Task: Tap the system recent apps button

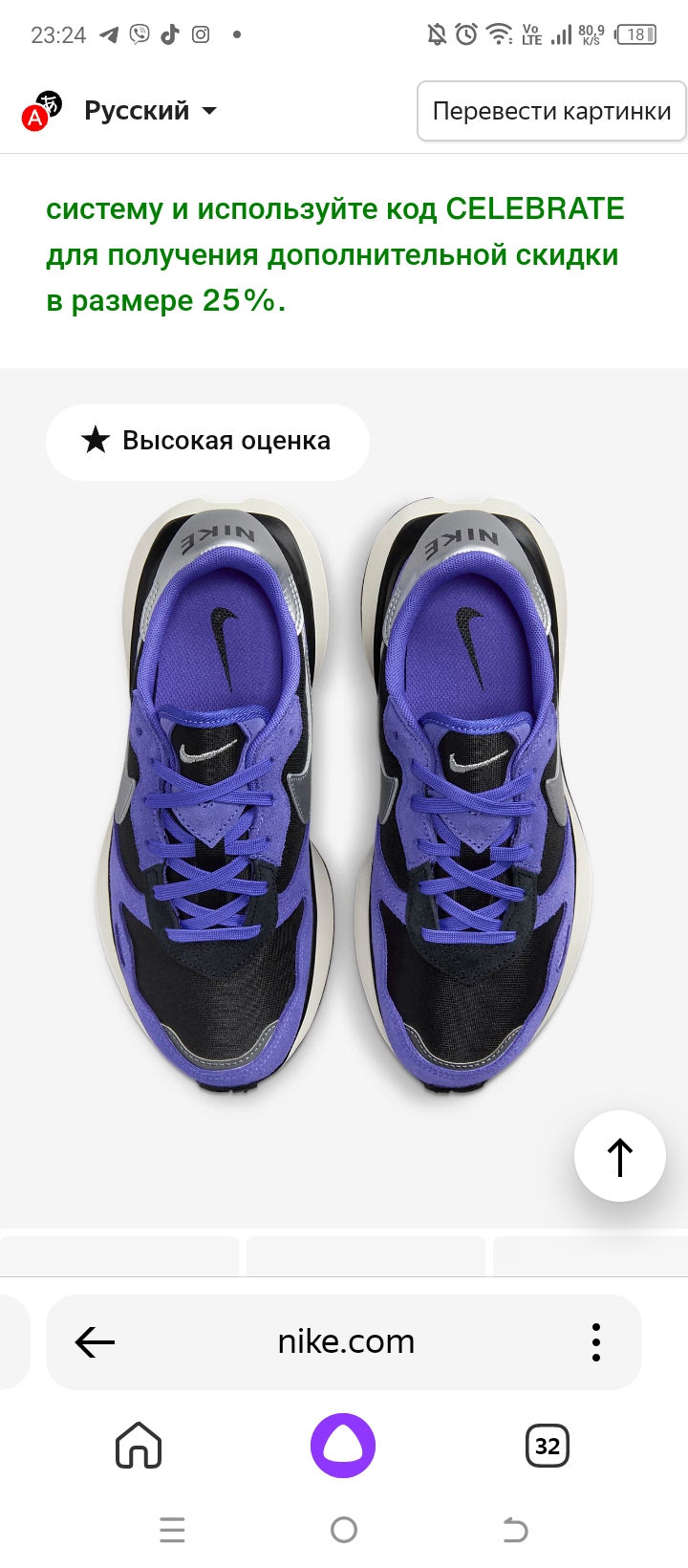Action: 172,1530
